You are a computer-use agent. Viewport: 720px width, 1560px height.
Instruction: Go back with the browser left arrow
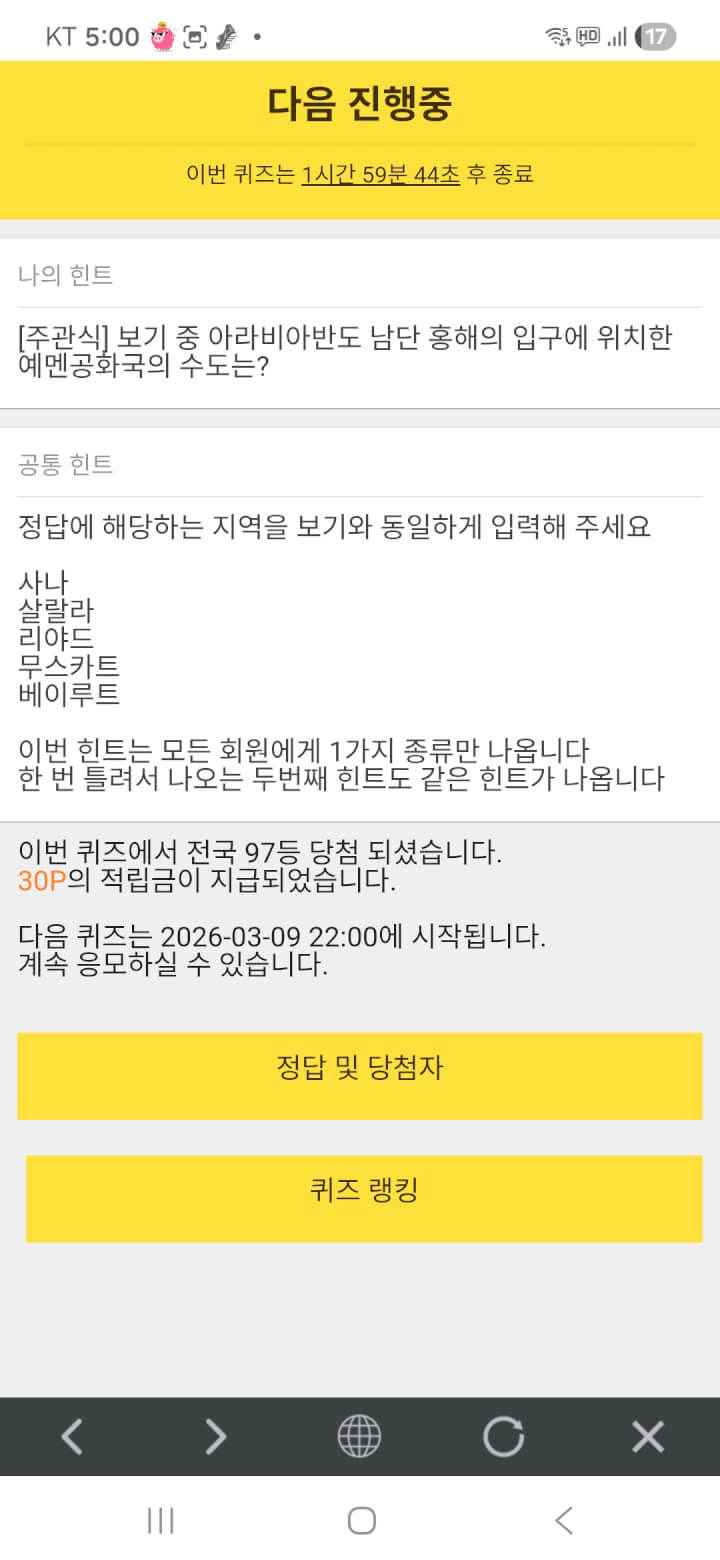click(72, 1437)
